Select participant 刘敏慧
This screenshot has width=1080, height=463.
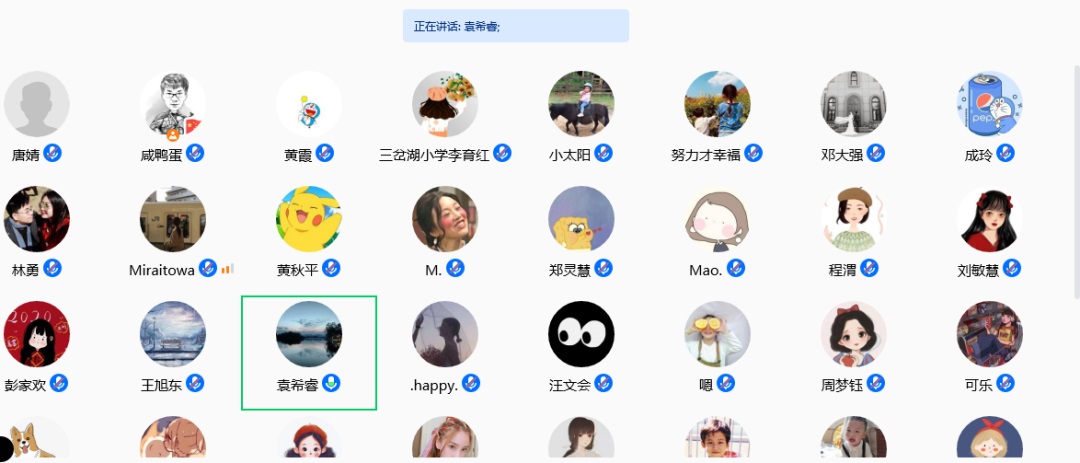989,219
